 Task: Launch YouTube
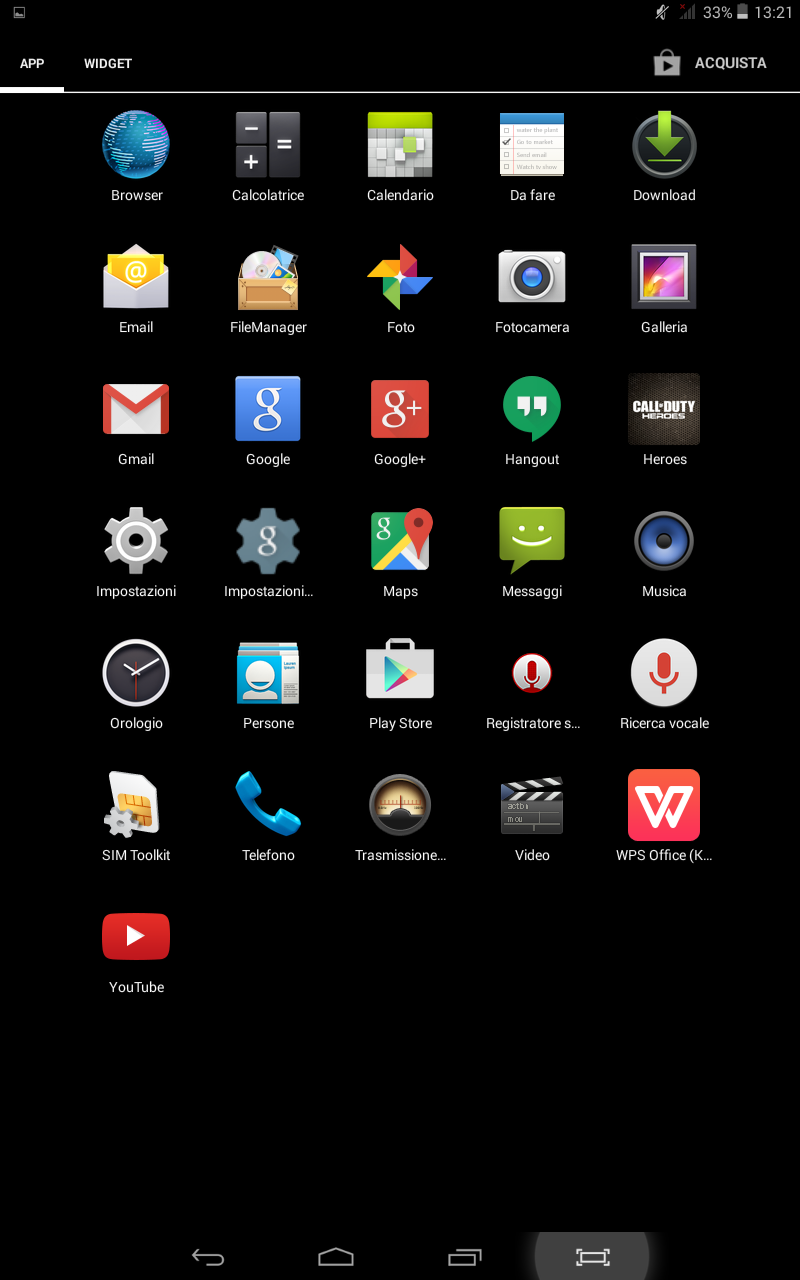pyautogui.click(x=136, y=938)
